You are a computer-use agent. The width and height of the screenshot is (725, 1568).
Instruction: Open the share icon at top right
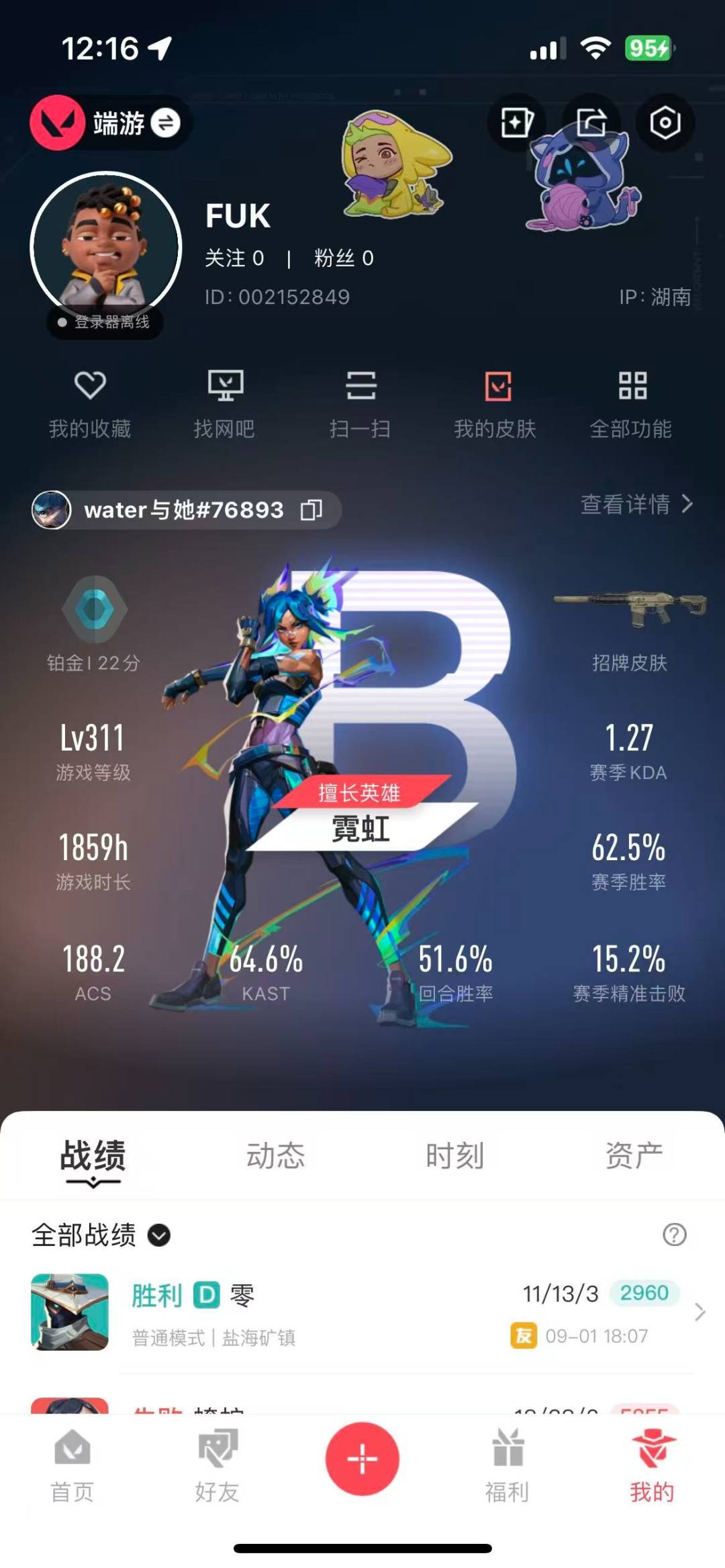pos(591,122)
